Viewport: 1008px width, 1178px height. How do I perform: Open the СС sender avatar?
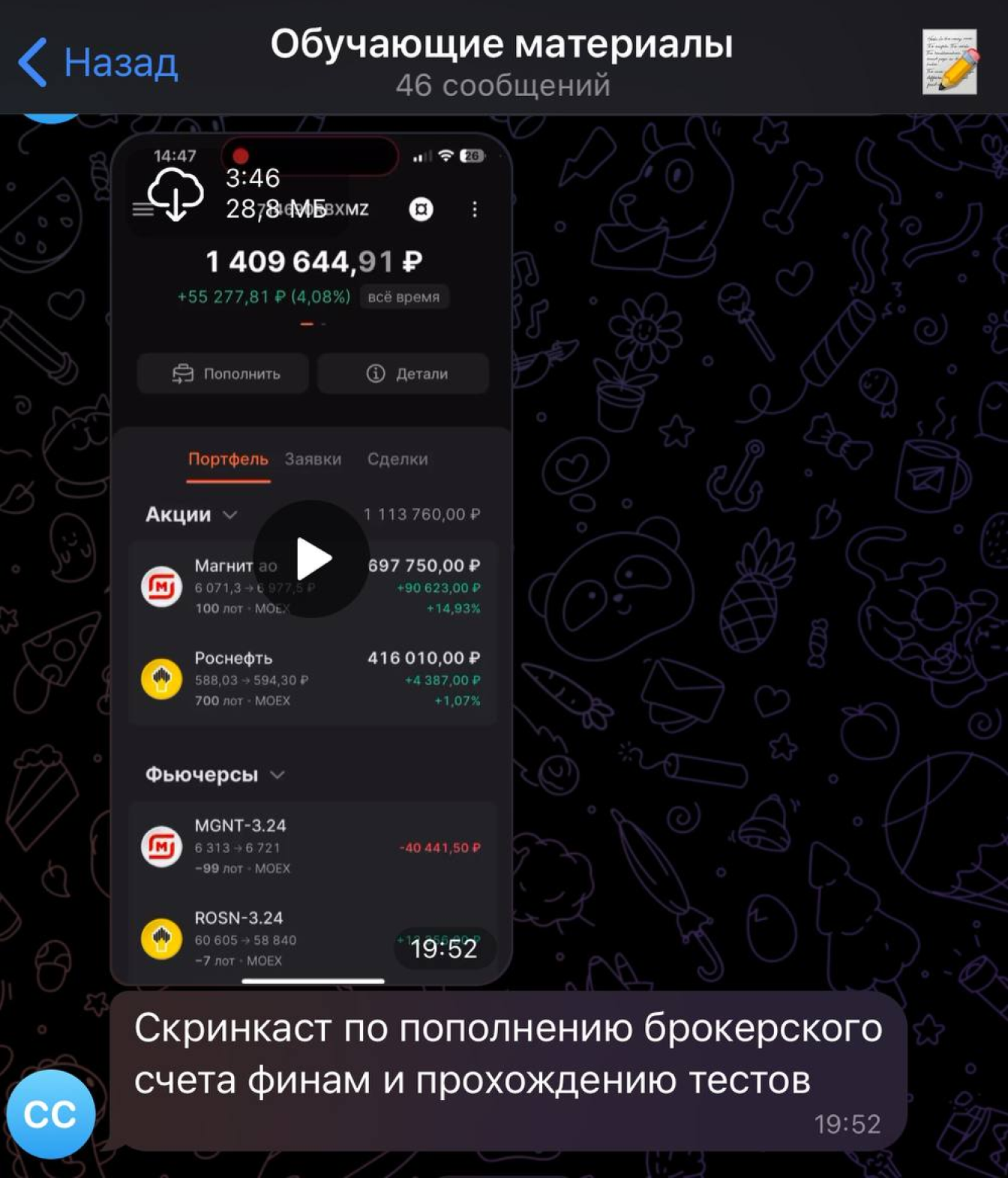coord(51,1114)
